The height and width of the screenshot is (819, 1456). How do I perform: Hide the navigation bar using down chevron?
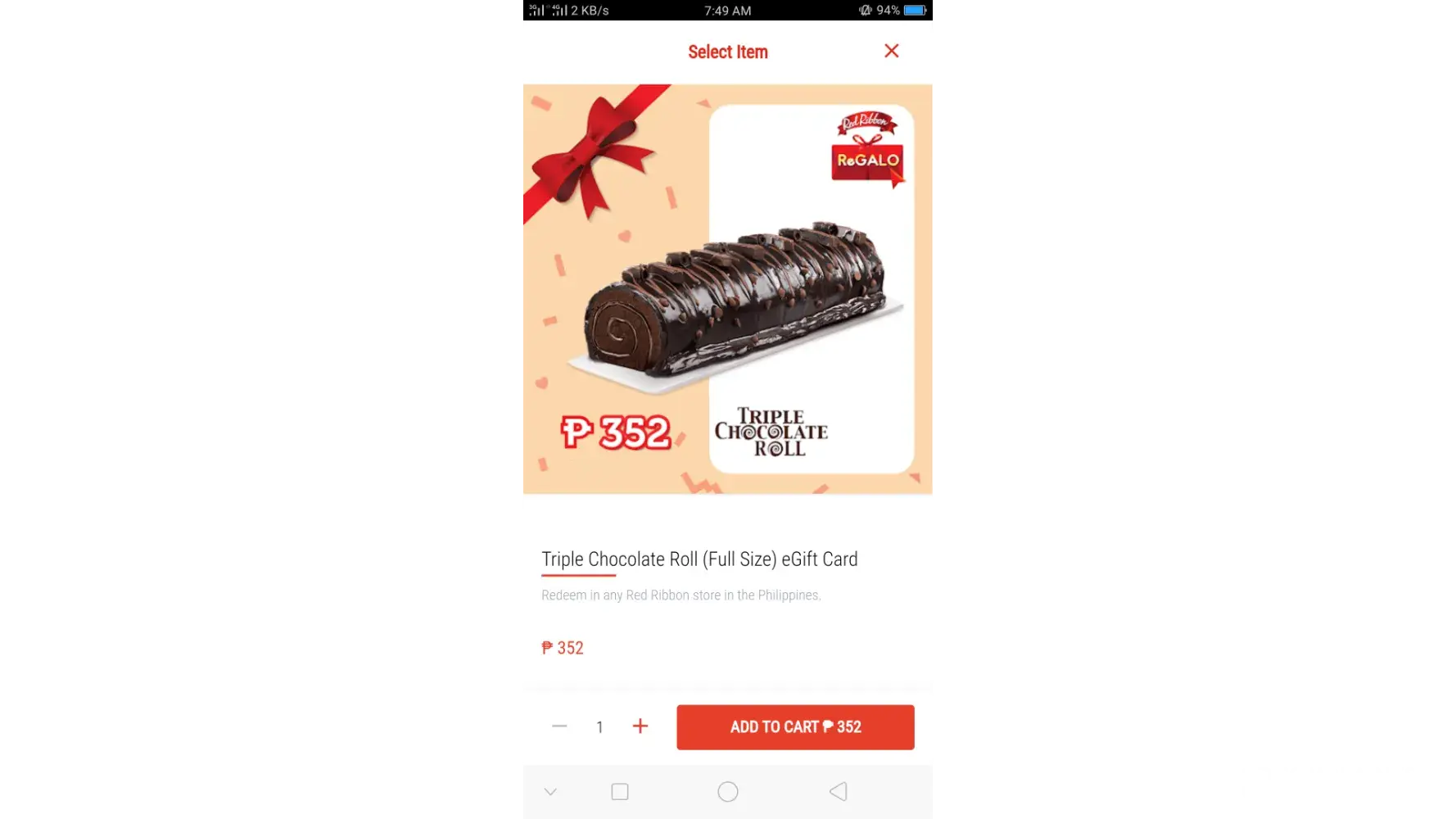click(550, 791)
